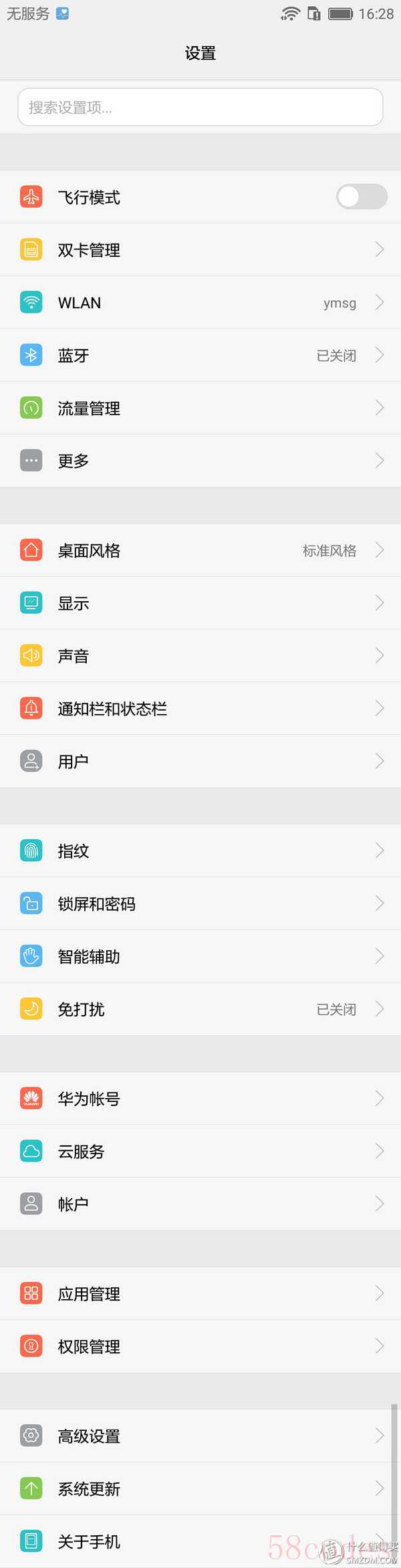Open WLAN settings
Viewport: 401px width, 1568px height.
200,303
